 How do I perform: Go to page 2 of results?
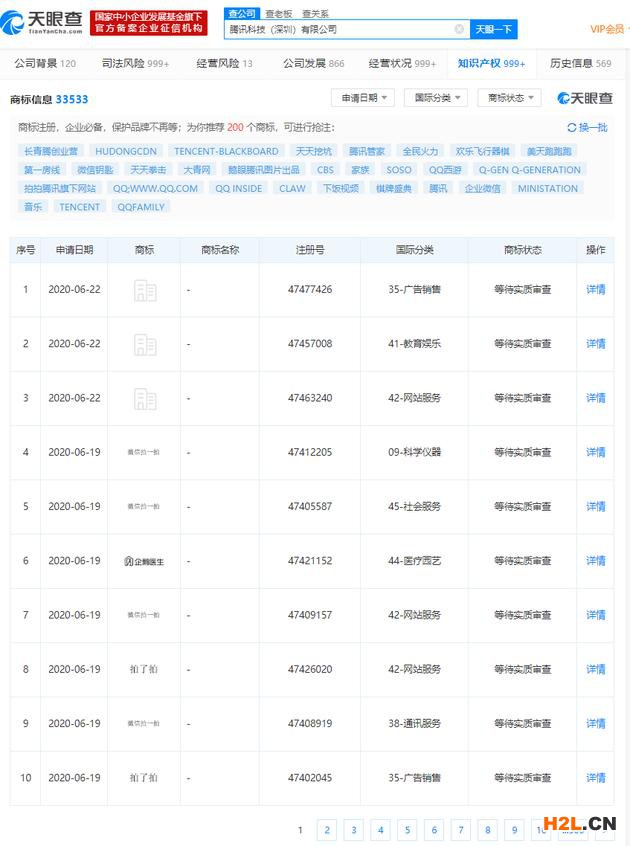(327, 830)
